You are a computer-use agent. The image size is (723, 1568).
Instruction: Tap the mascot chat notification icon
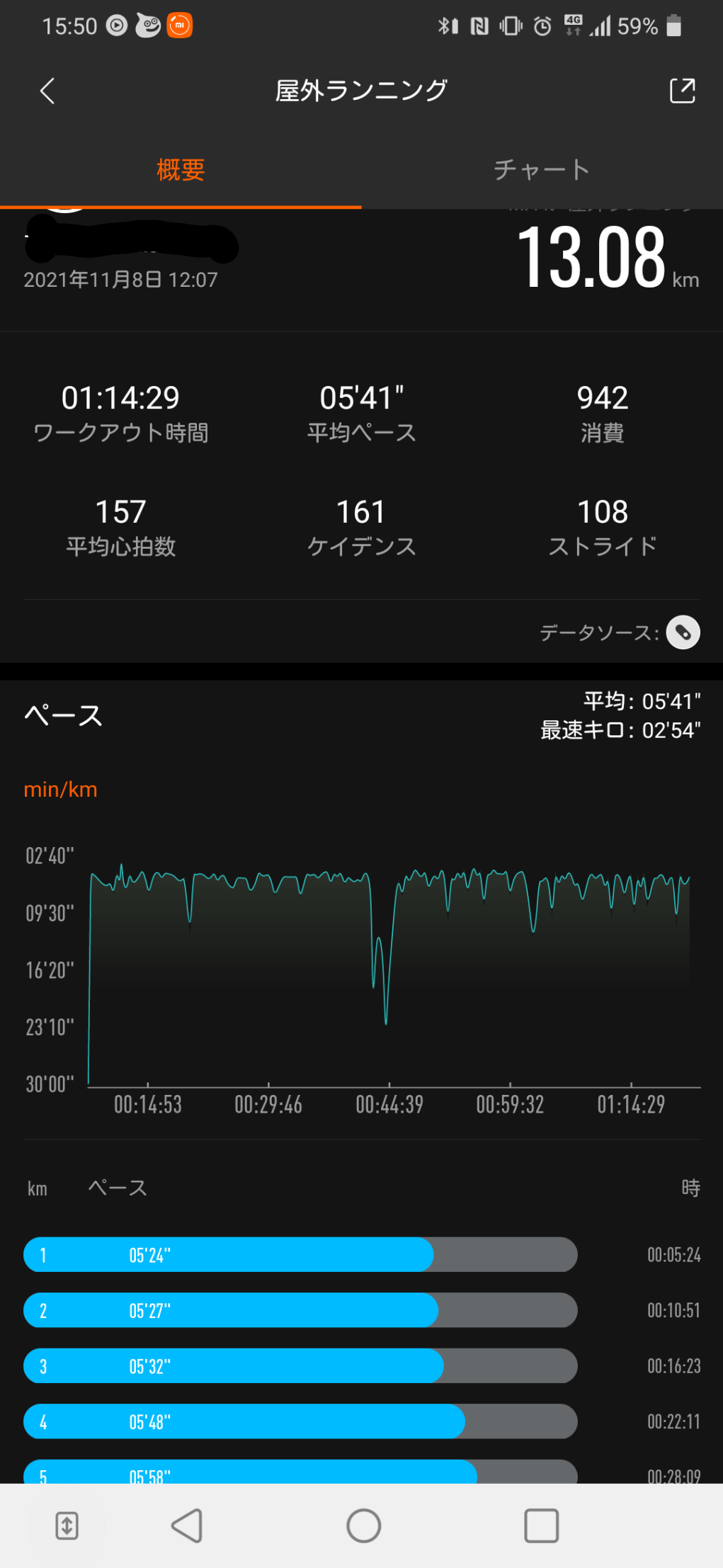click(148, 25)
